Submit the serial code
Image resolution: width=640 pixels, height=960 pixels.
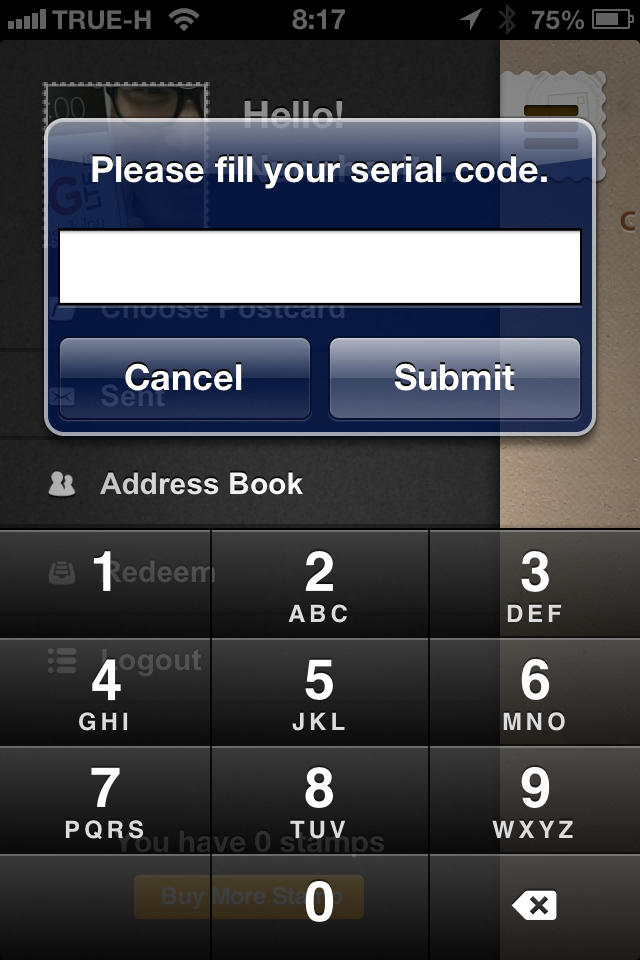coord(455,378)
